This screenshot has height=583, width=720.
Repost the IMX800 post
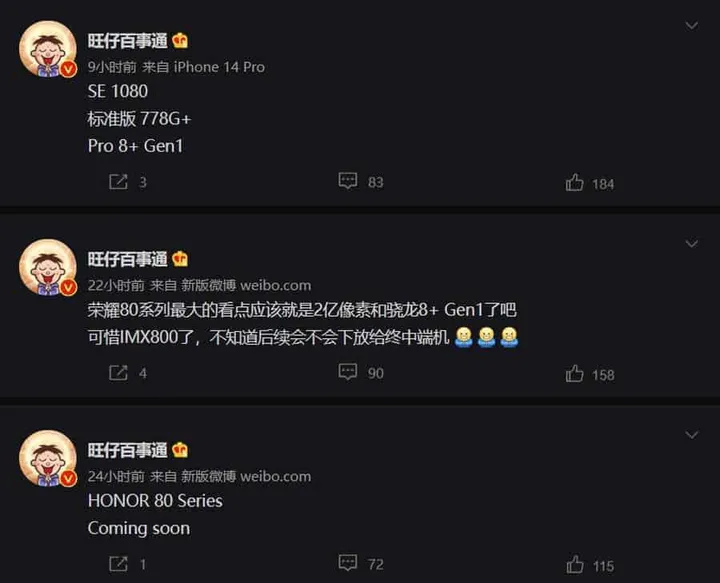118,373
